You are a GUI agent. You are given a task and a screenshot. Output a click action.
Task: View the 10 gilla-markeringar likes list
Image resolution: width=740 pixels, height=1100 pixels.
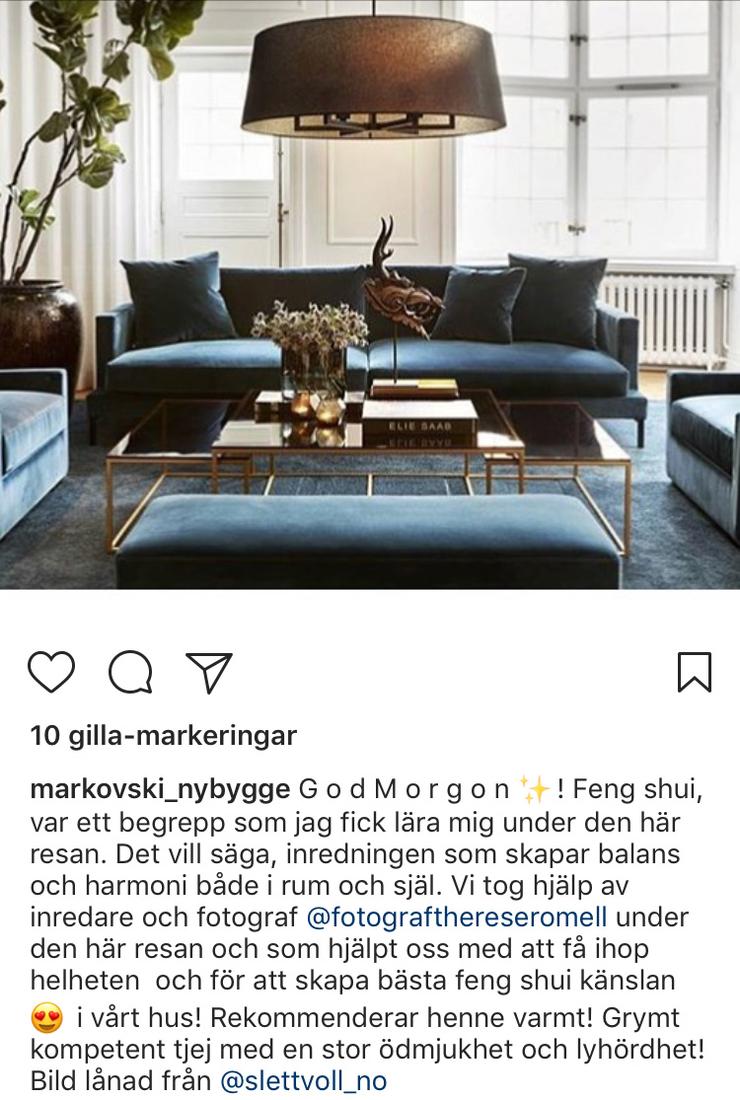coord(164,737)
